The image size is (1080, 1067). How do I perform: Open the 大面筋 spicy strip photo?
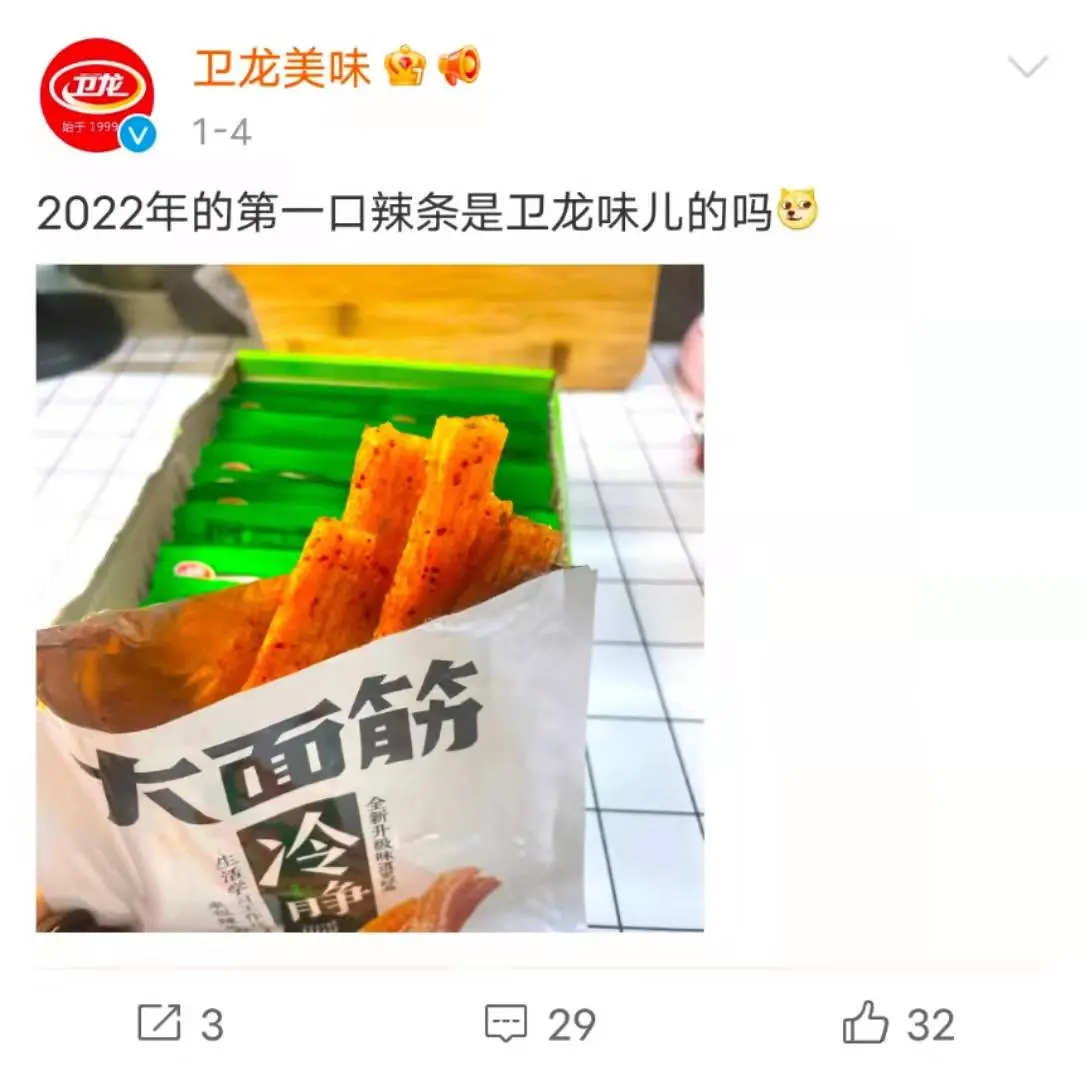369,598
